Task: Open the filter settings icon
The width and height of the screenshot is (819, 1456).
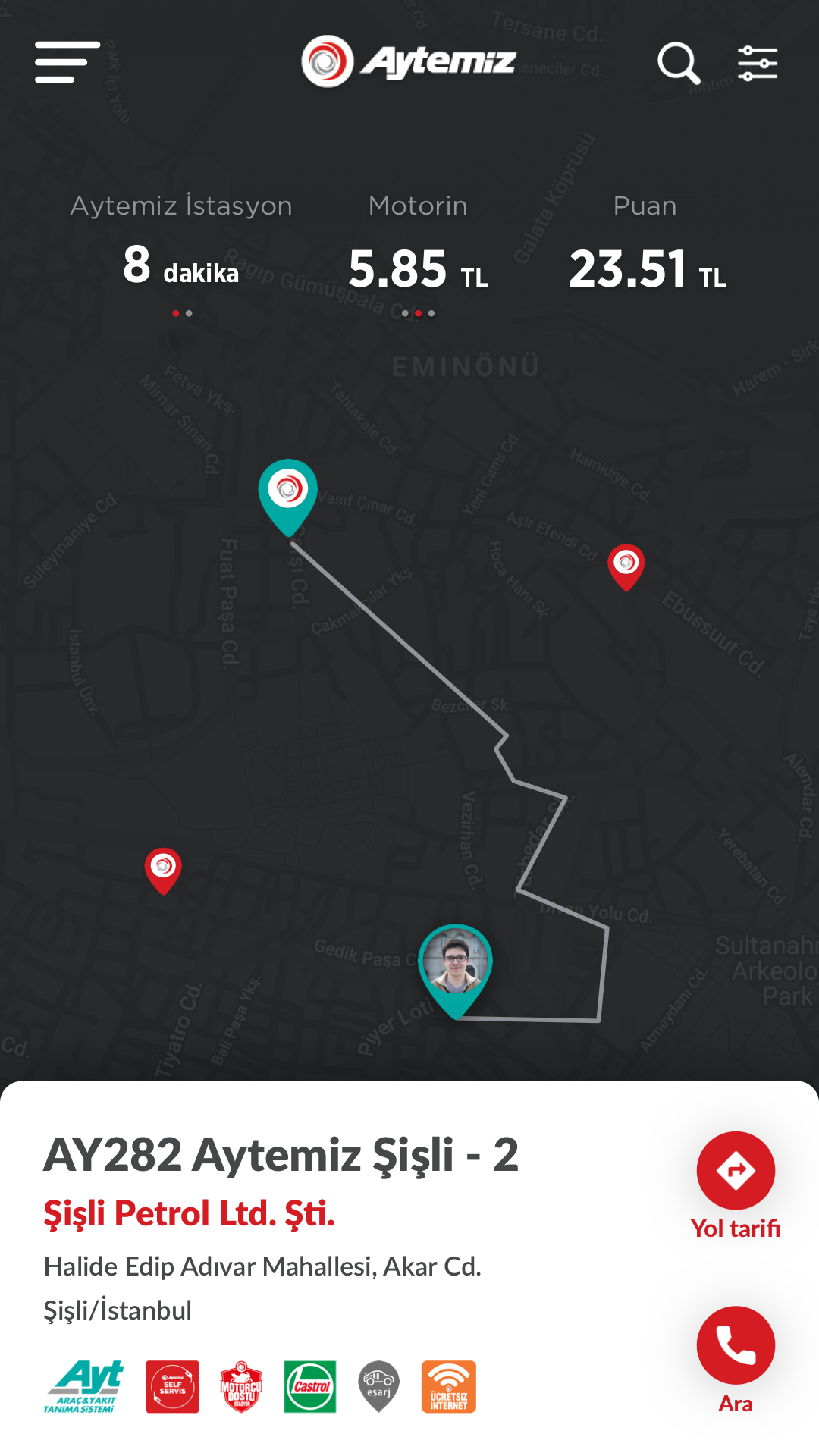Action: [x=758, y=63]
